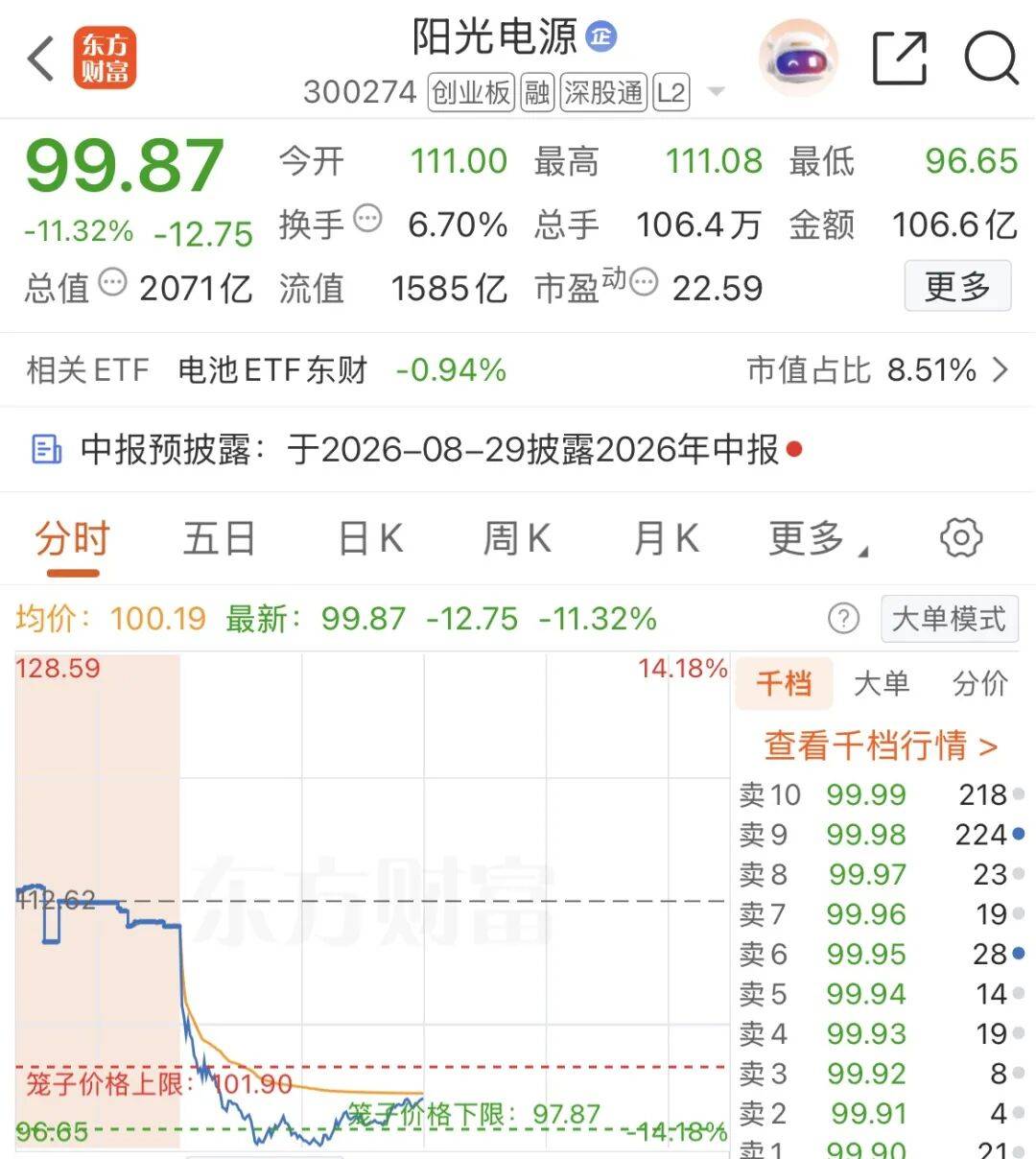Tap 更多 button for more quote data
Image resolution: width=1036 pixels, height=1159 pixels.
(x=957, y=286)
